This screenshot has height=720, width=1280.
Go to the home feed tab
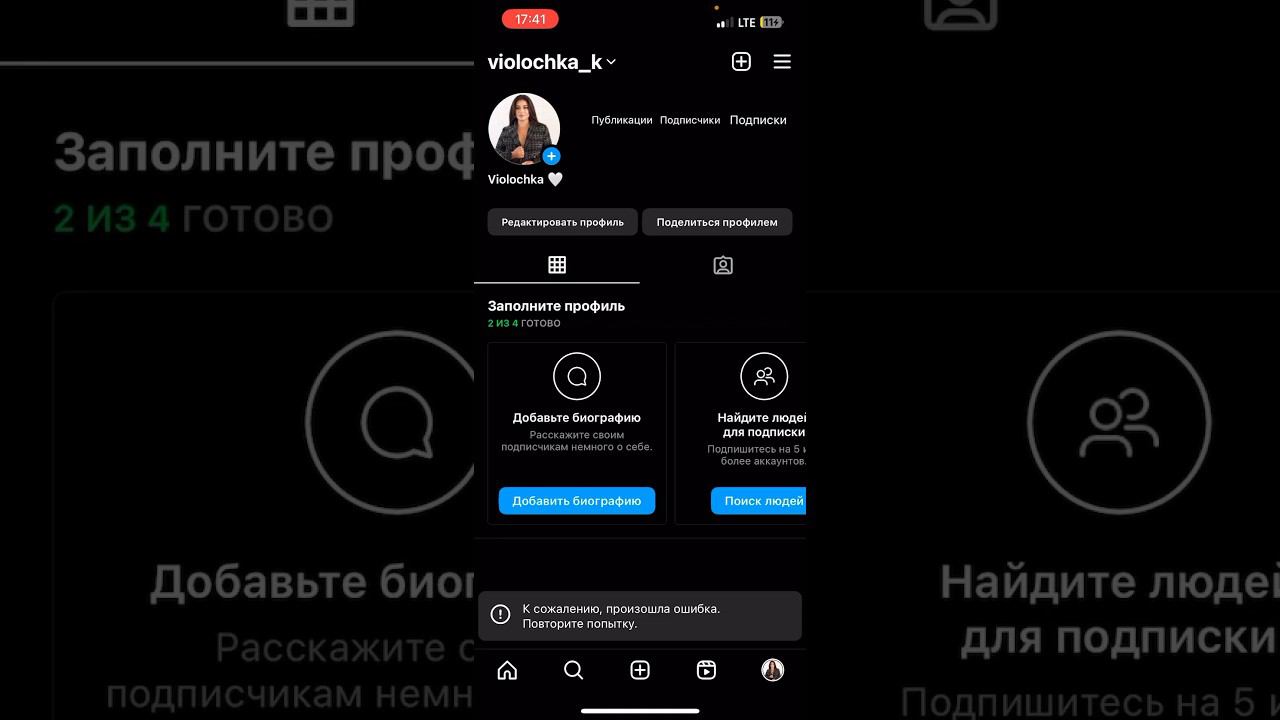coord(507,670)
